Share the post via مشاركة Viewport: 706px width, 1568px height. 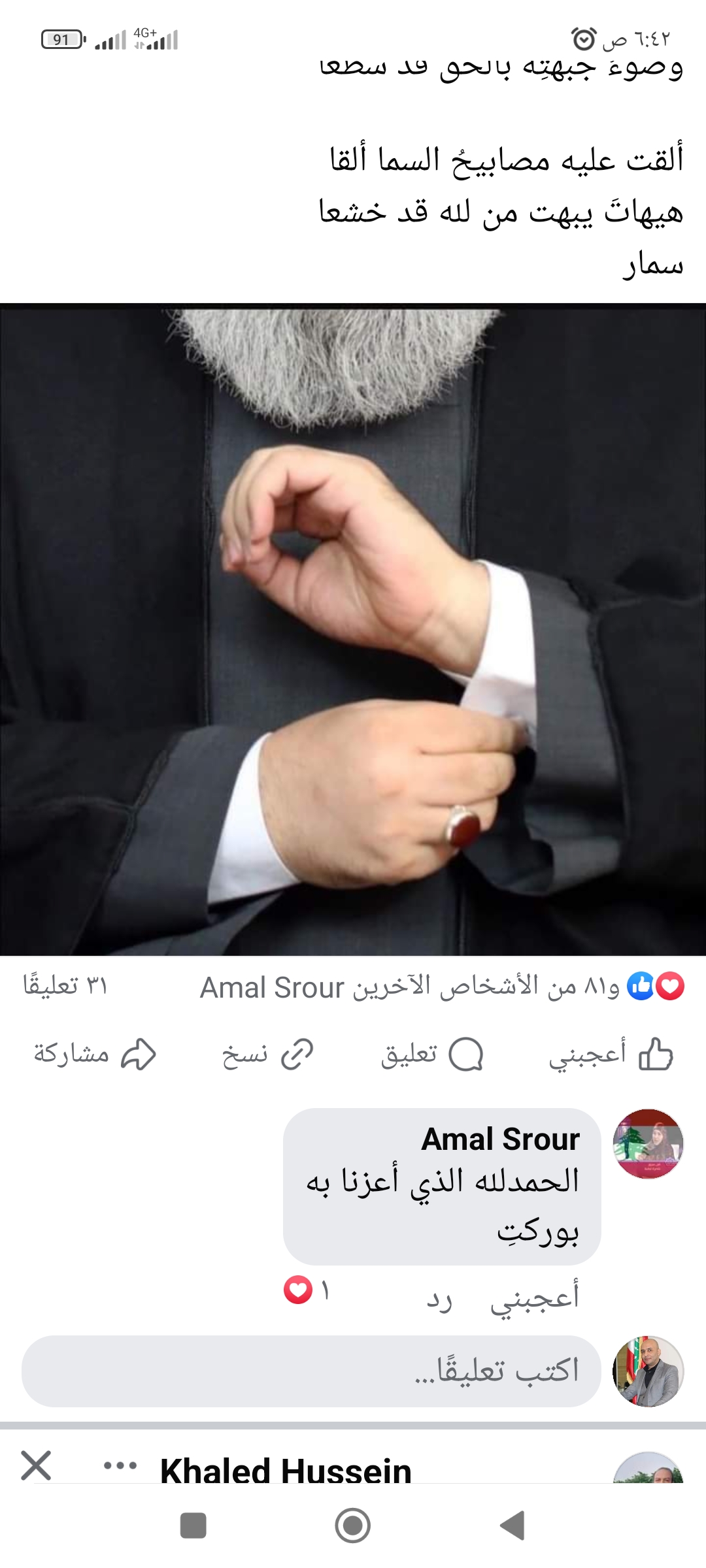[95, 1054]
